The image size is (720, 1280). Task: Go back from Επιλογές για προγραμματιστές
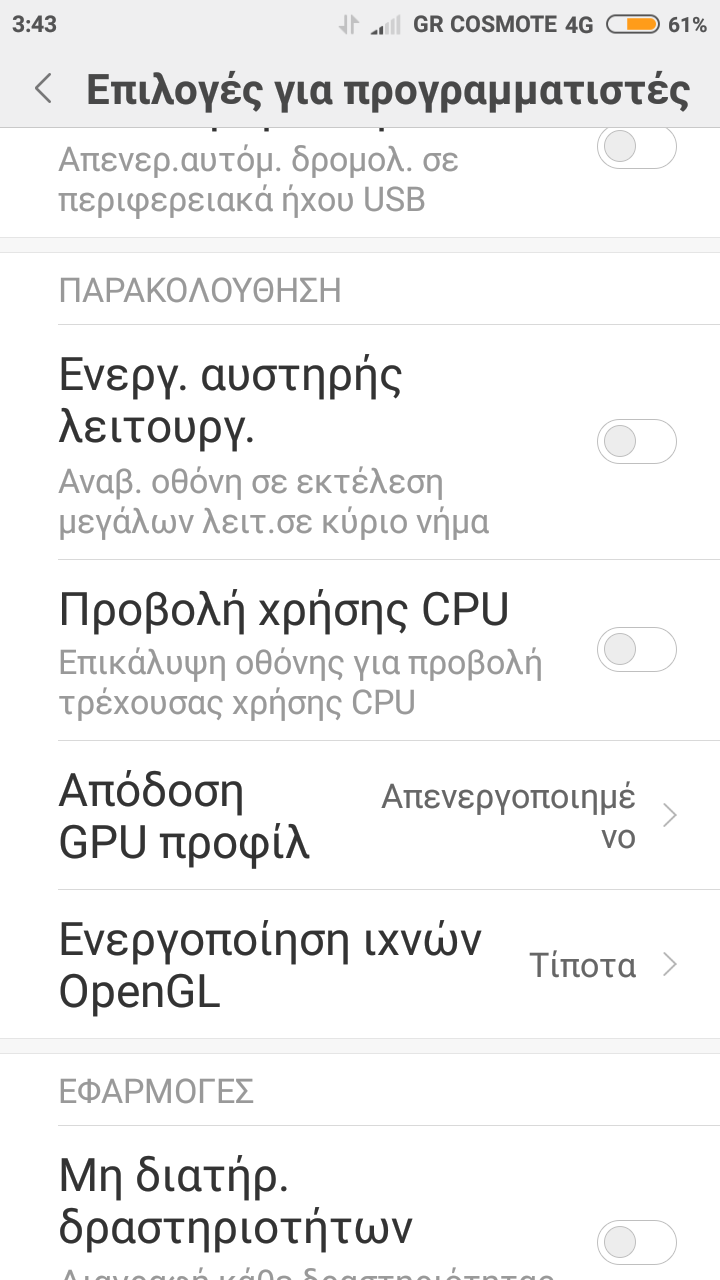pos(43,89)
